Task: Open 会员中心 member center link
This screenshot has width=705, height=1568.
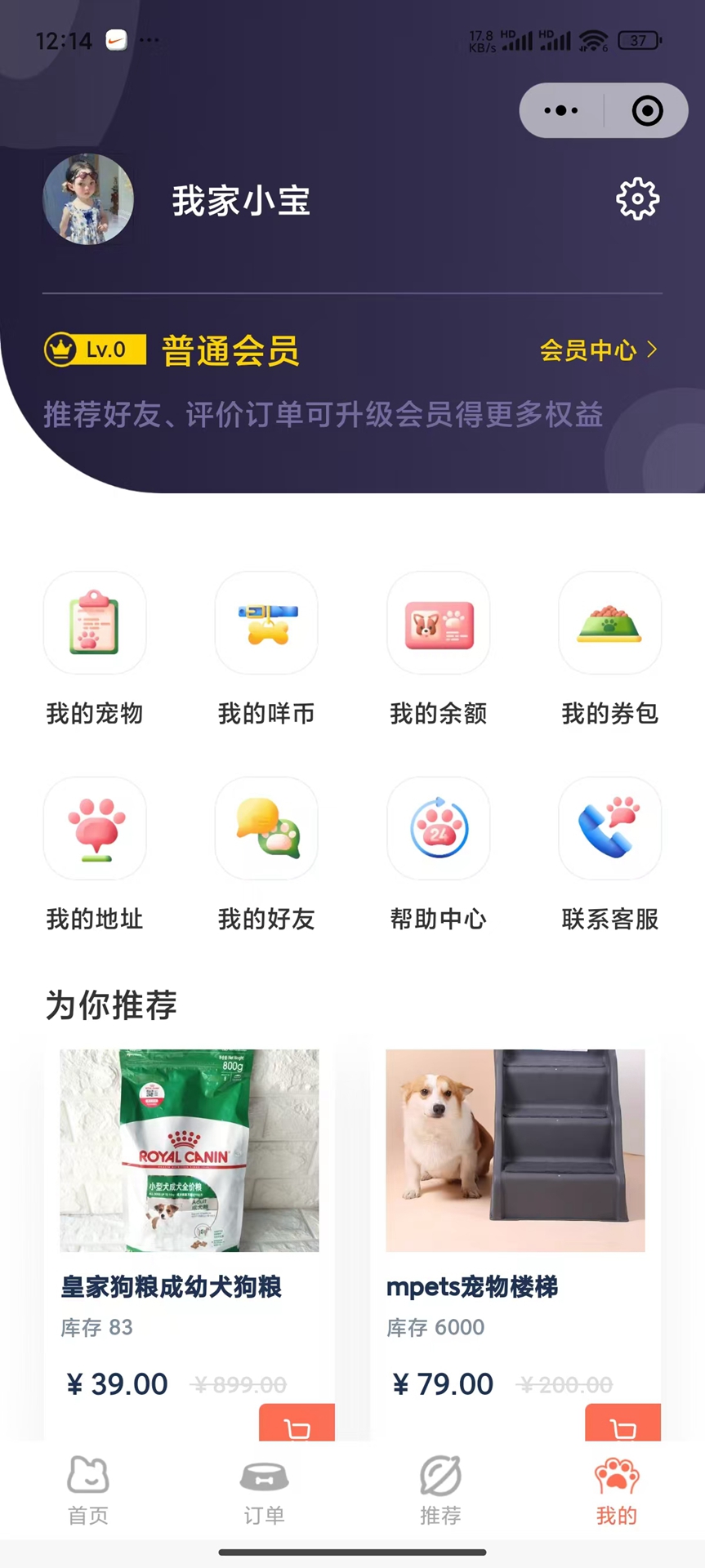Action: click(x=598, y=350)
